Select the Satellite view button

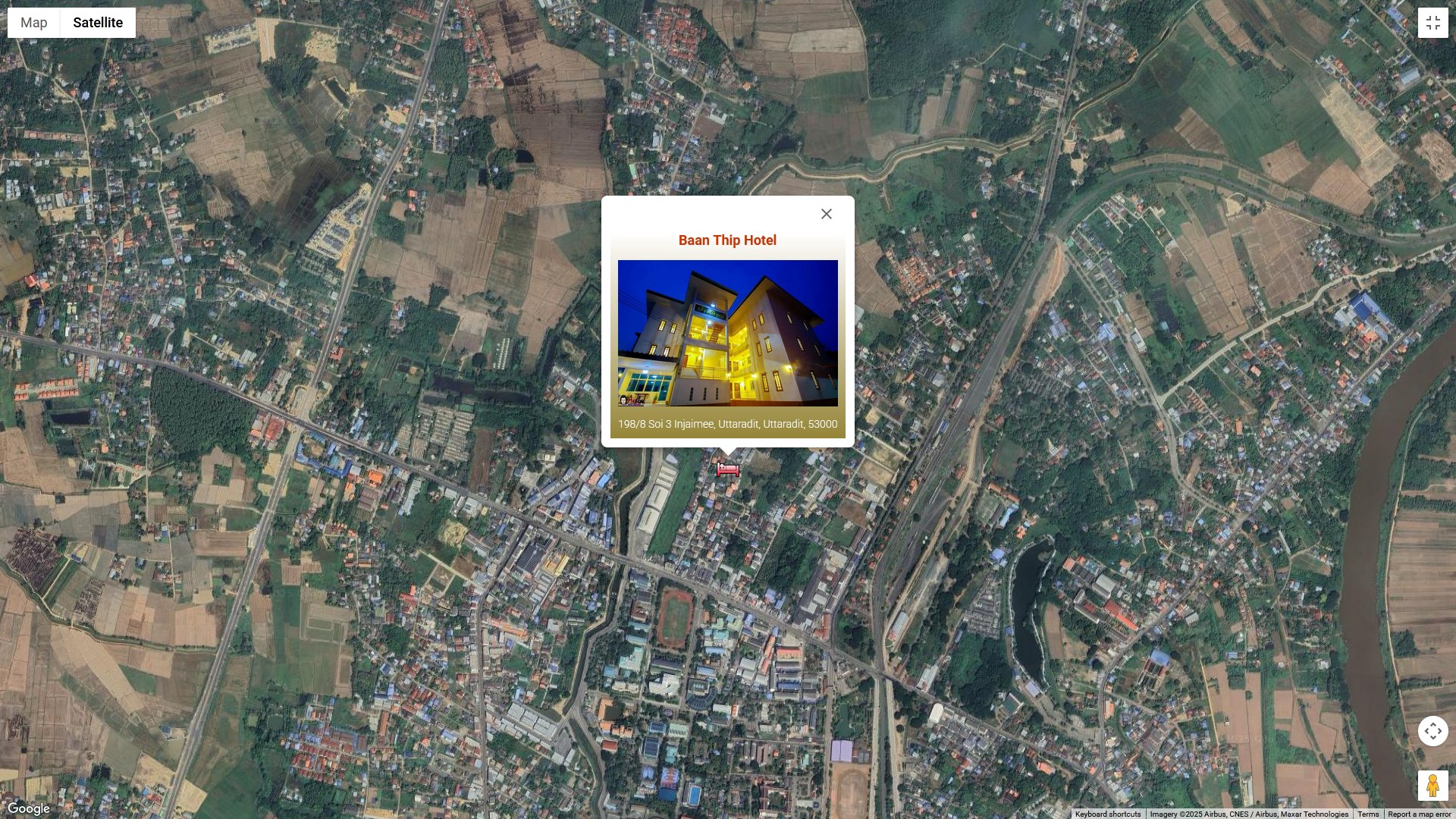tap(98, 23)
